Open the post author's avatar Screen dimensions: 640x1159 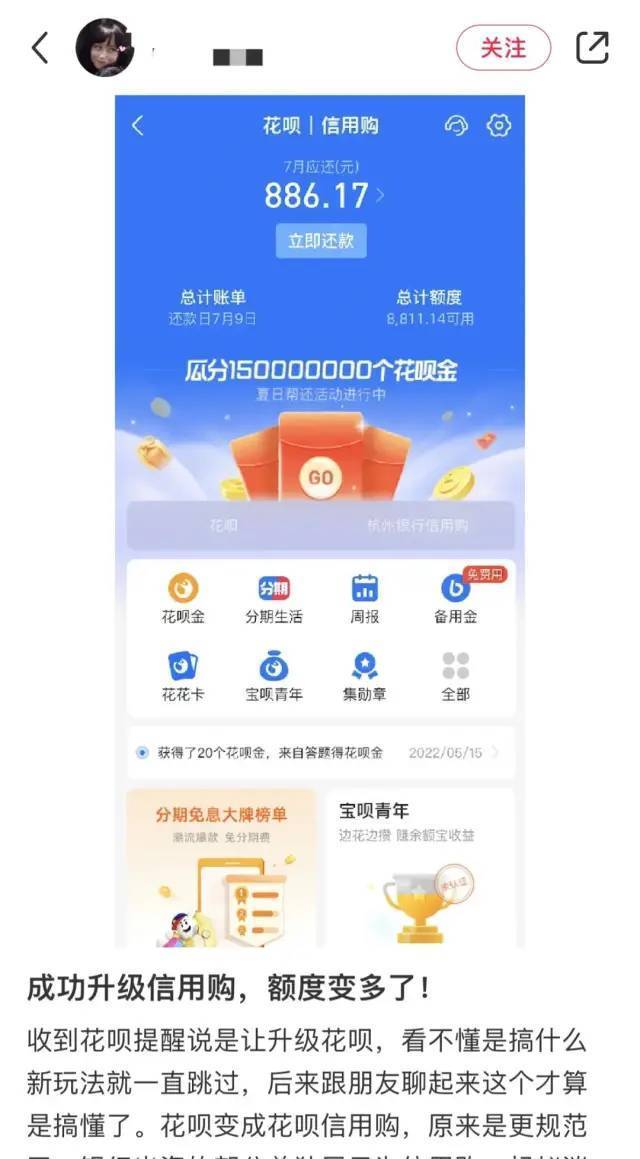coord(104,48)
